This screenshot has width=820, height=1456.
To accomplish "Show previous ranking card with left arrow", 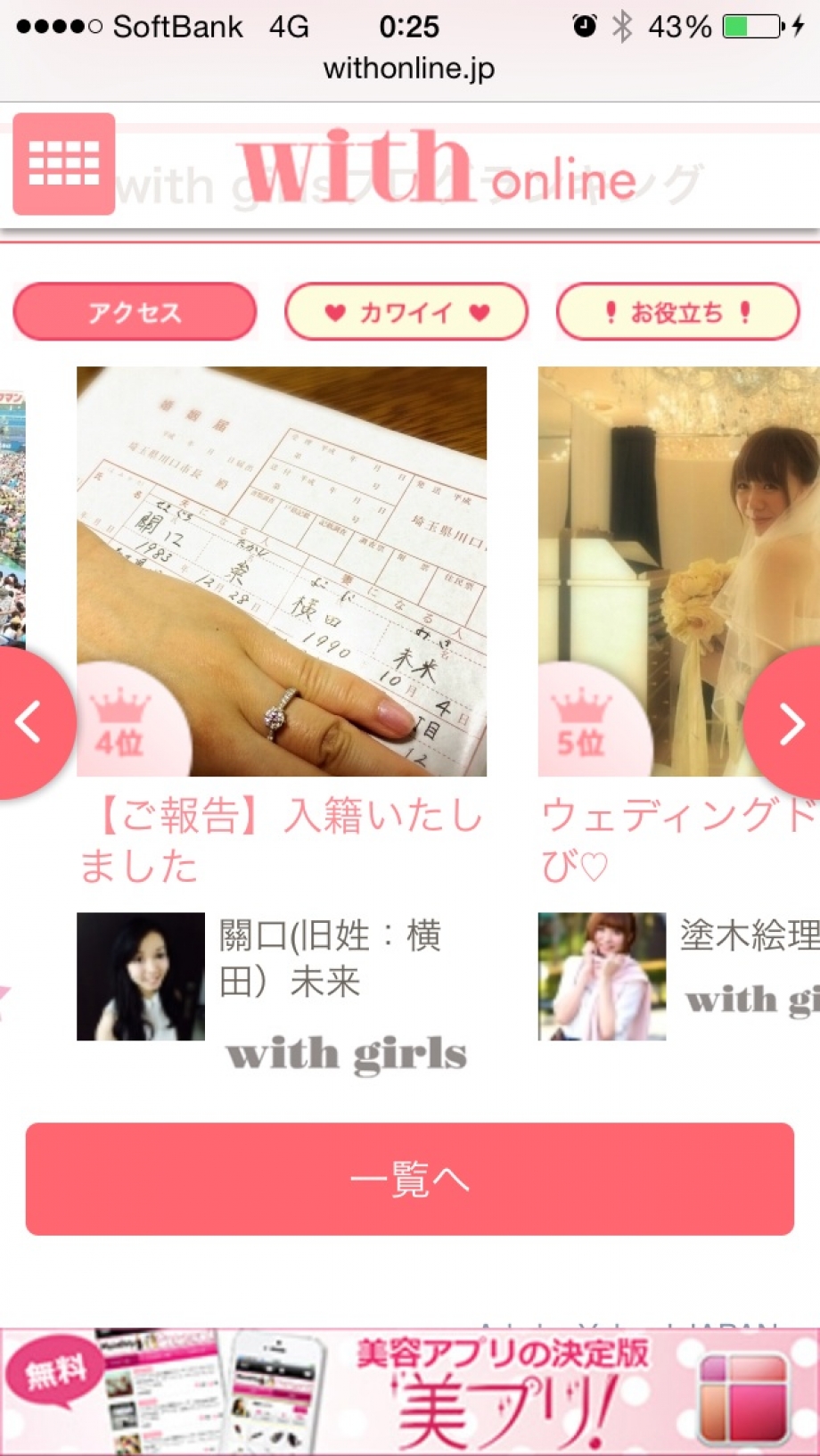I will click(29, 722).
